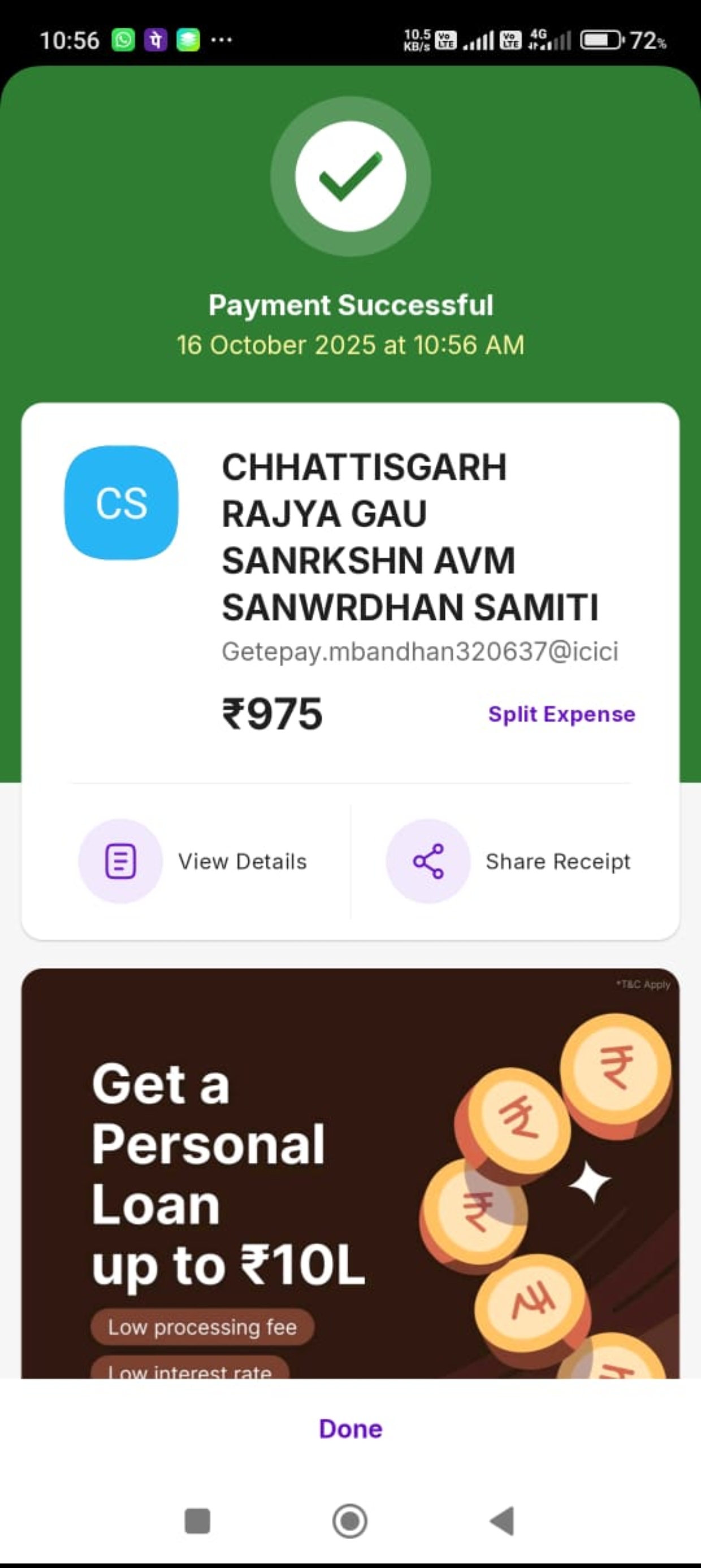Tap Split Expense link
This screenshot has width=701, height=1568.
[x=561, y=714]
